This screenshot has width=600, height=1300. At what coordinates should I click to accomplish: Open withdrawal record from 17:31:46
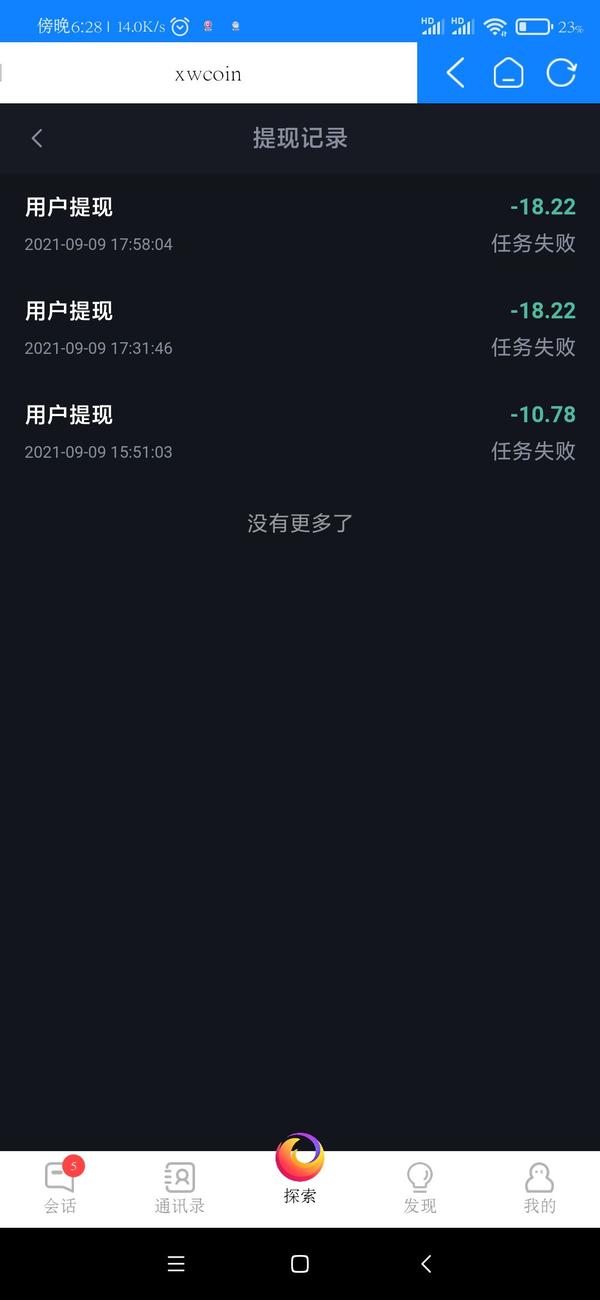click(300, 328)
